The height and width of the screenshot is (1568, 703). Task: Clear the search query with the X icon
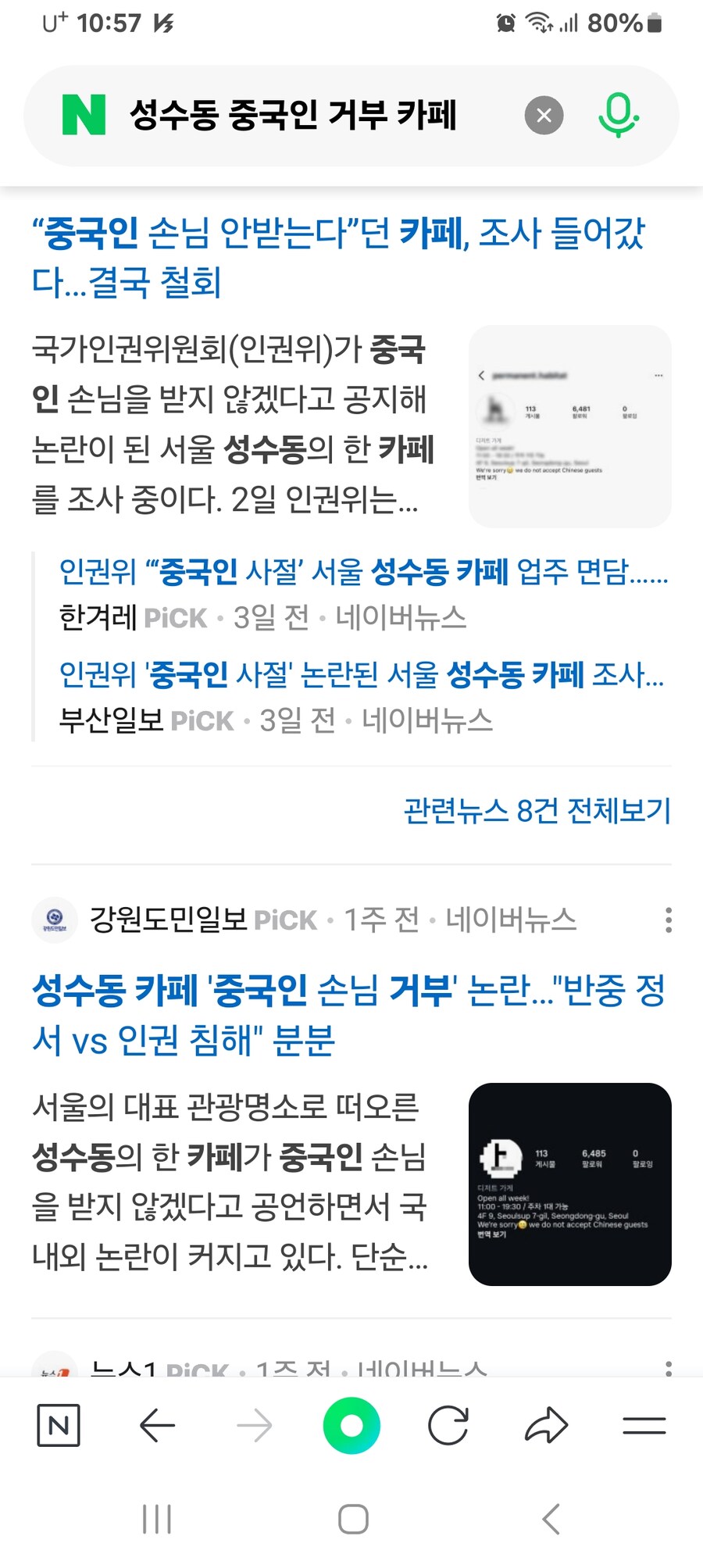pyautogui.click(x=544, y=114)
